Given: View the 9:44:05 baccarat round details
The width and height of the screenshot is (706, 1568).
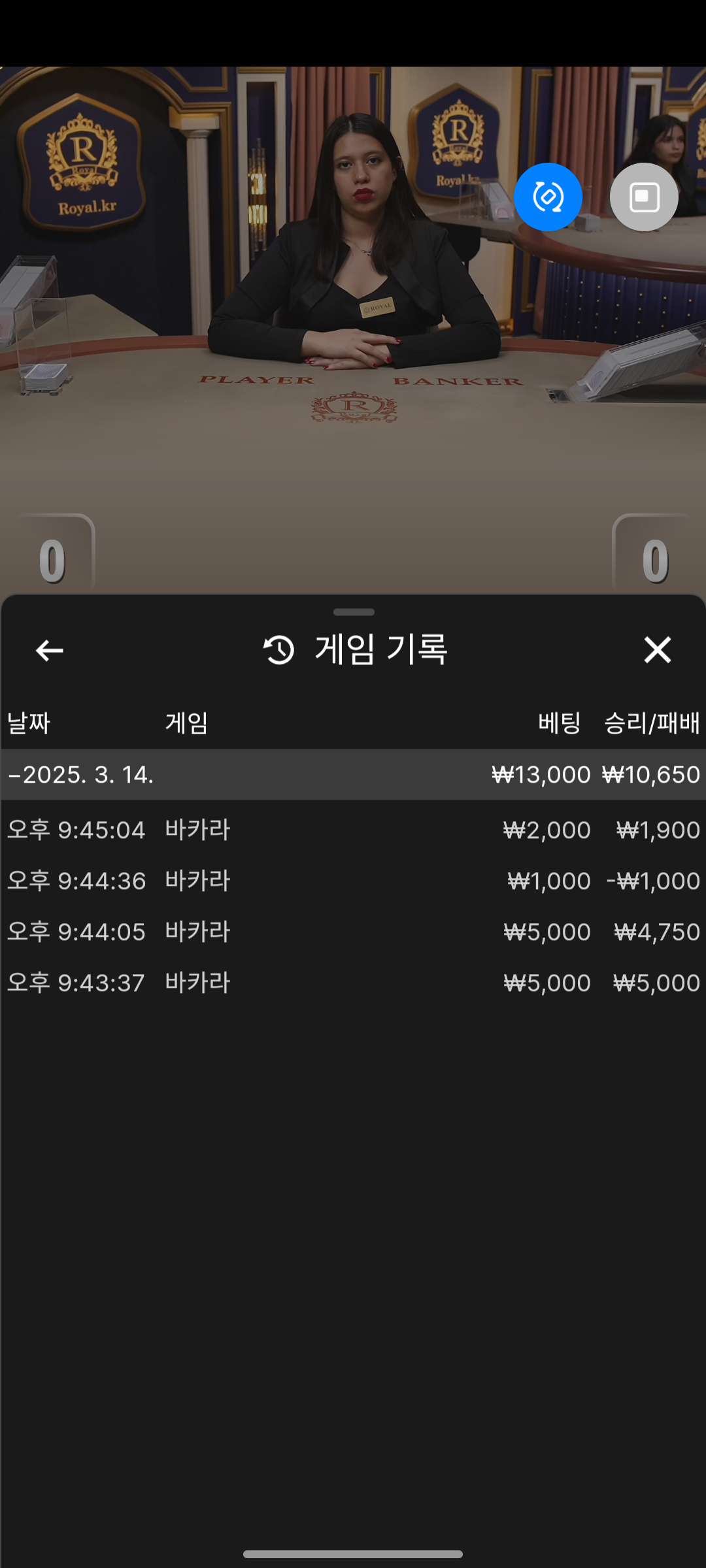Looking at the screenshot, I should (353, 932).
